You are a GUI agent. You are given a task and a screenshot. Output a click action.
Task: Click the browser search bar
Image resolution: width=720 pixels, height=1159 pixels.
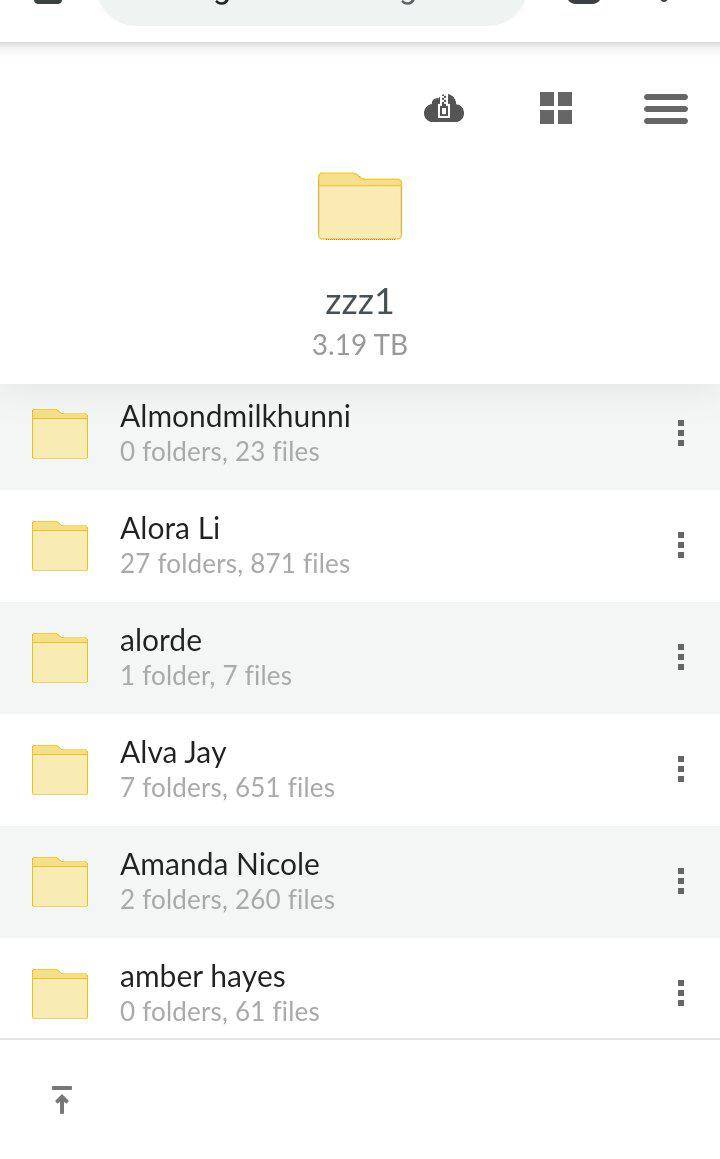pos(310,11)
